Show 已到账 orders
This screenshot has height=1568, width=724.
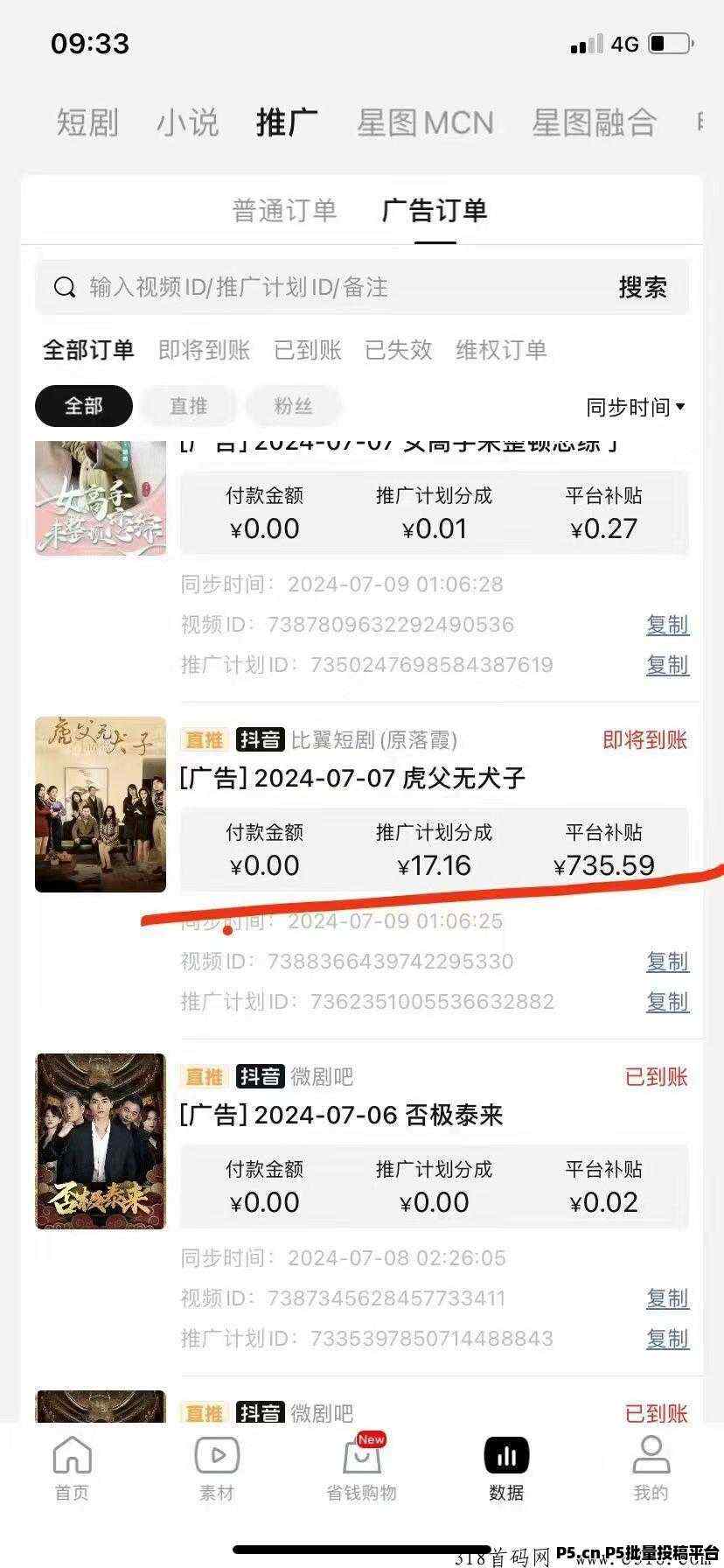[x=307, y=350]
